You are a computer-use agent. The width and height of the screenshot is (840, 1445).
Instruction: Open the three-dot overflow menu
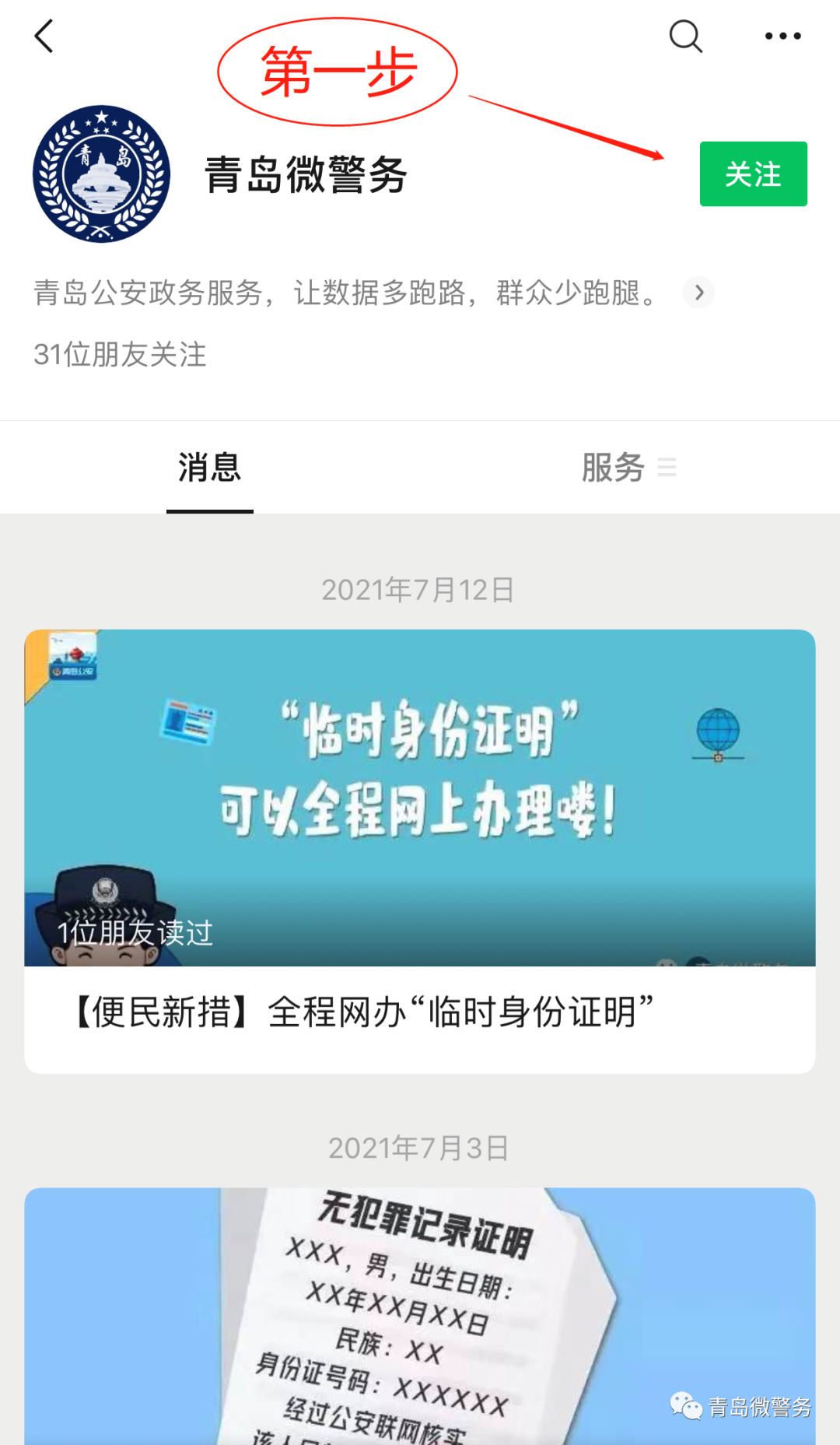pyautogui.click(x=782, y=37)
